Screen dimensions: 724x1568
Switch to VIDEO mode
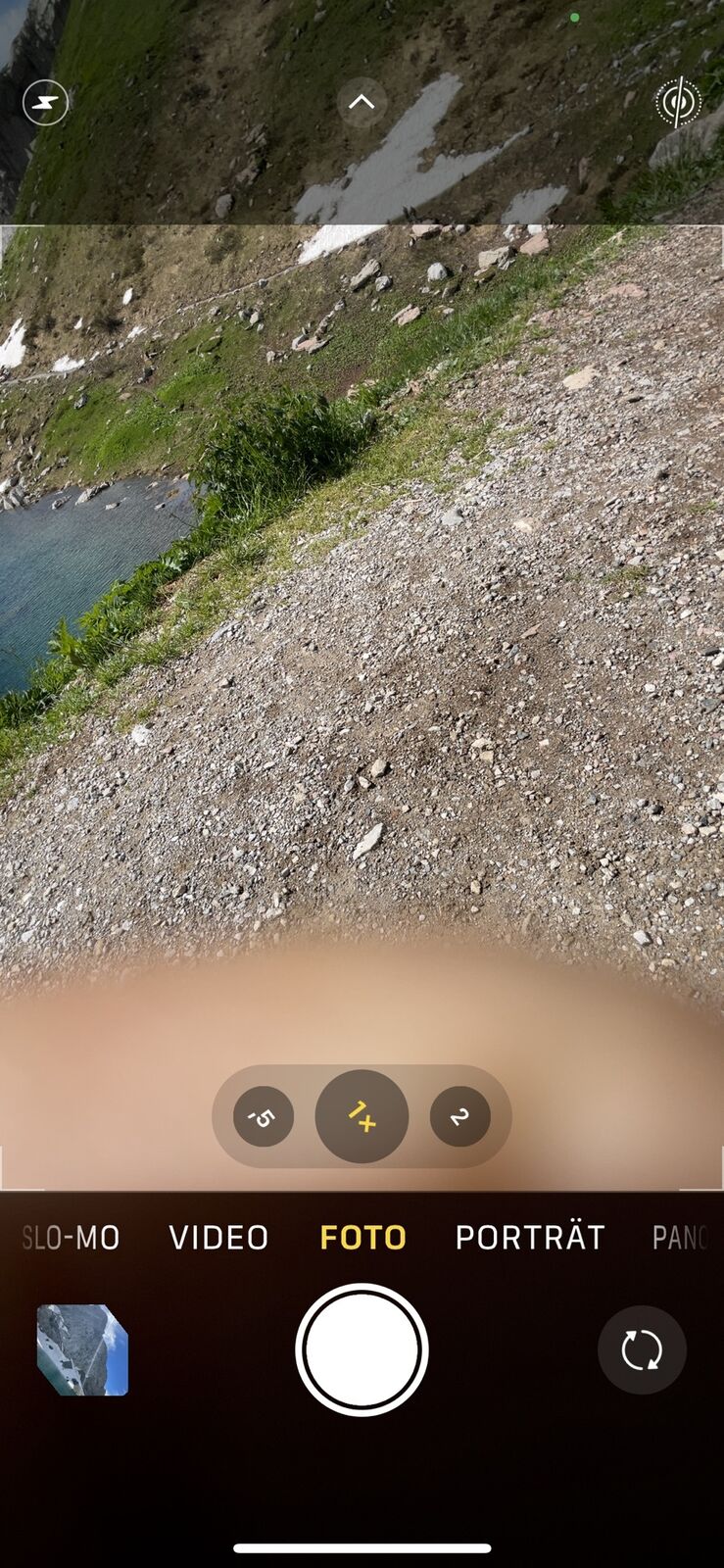coord(218,1238)
